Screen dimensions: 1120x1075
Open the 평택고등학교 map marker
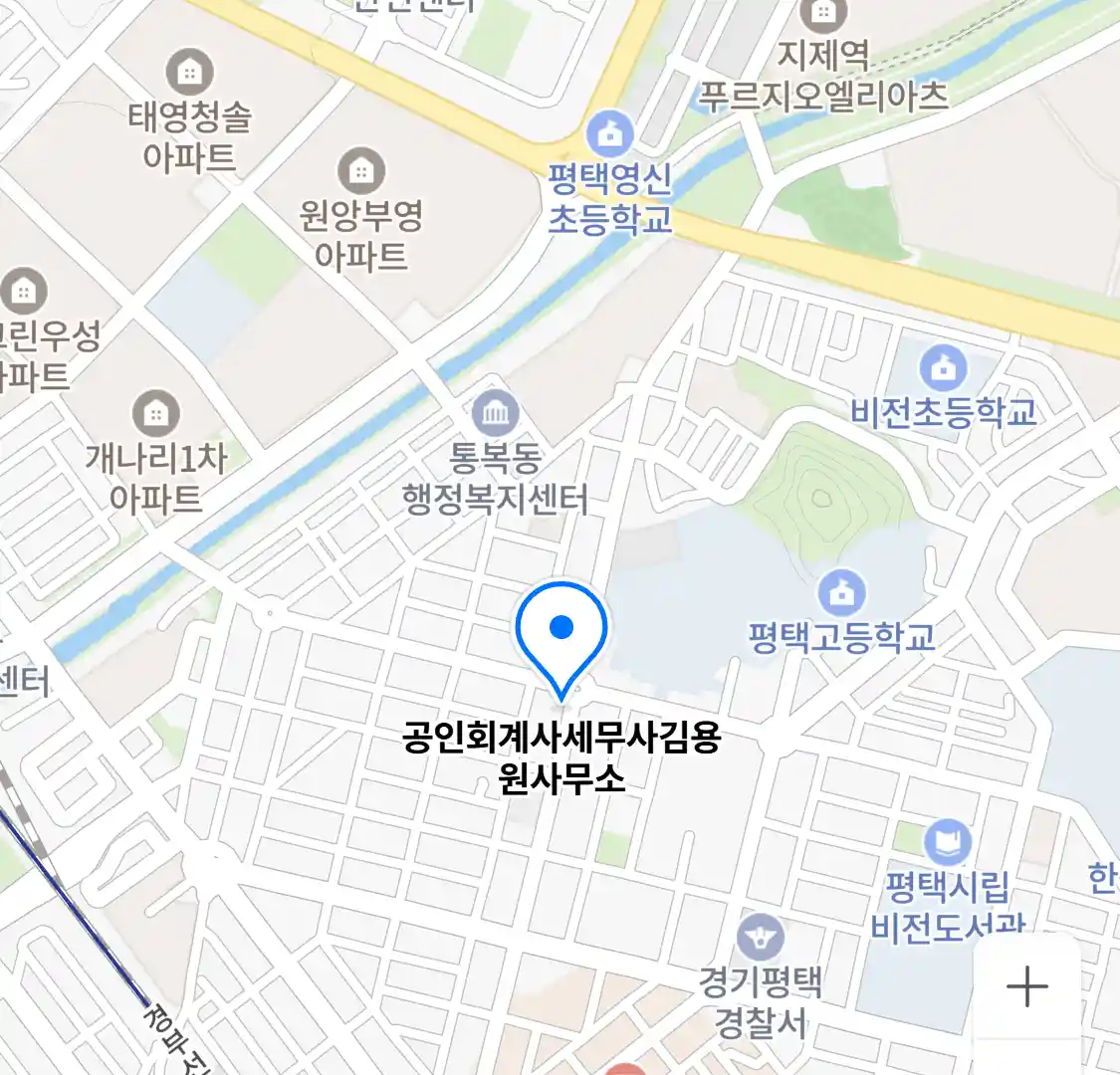(842, 594)
